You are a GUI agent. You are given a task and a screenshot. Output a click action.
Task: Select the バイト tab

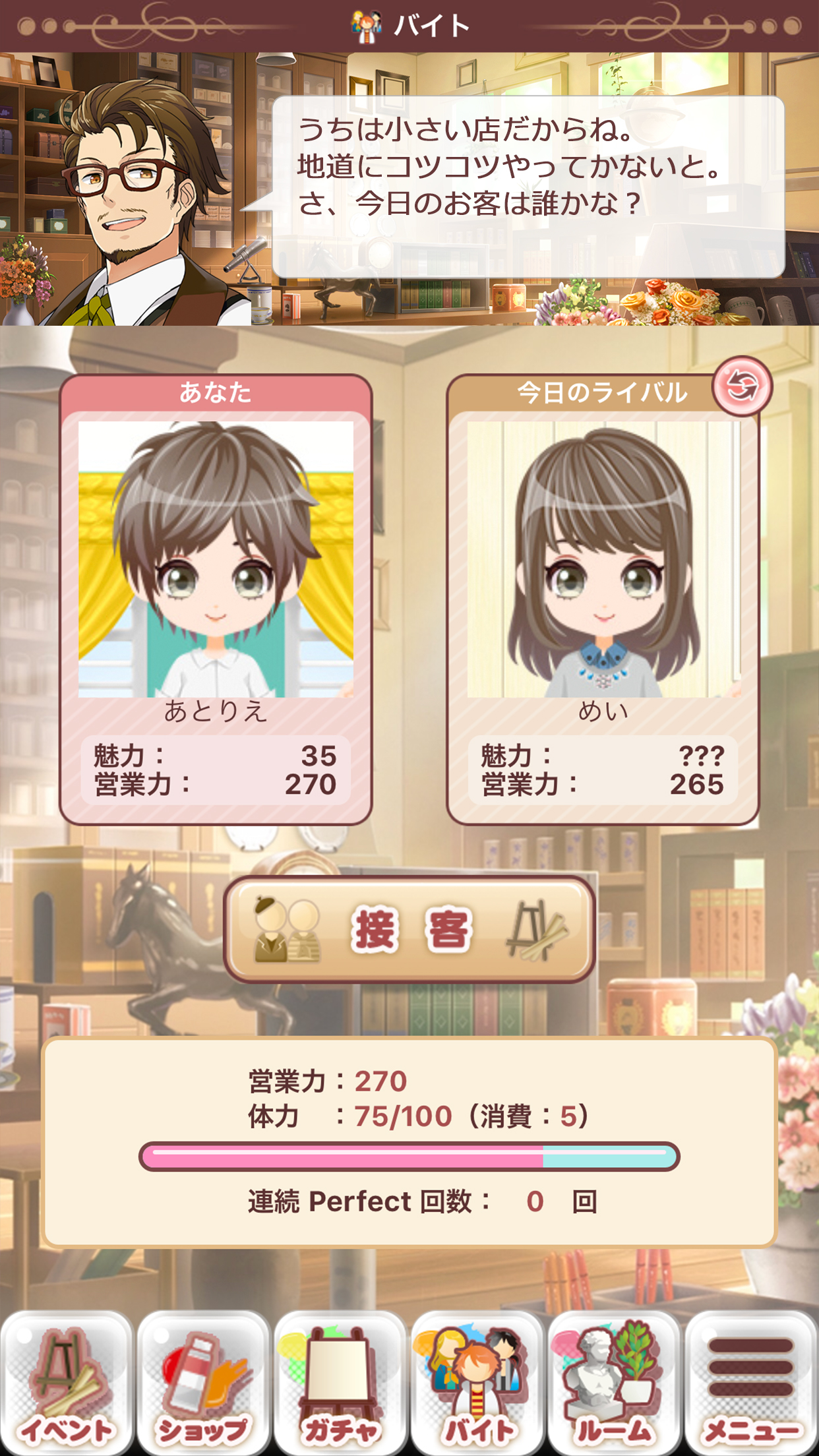tap(477, 1383)
